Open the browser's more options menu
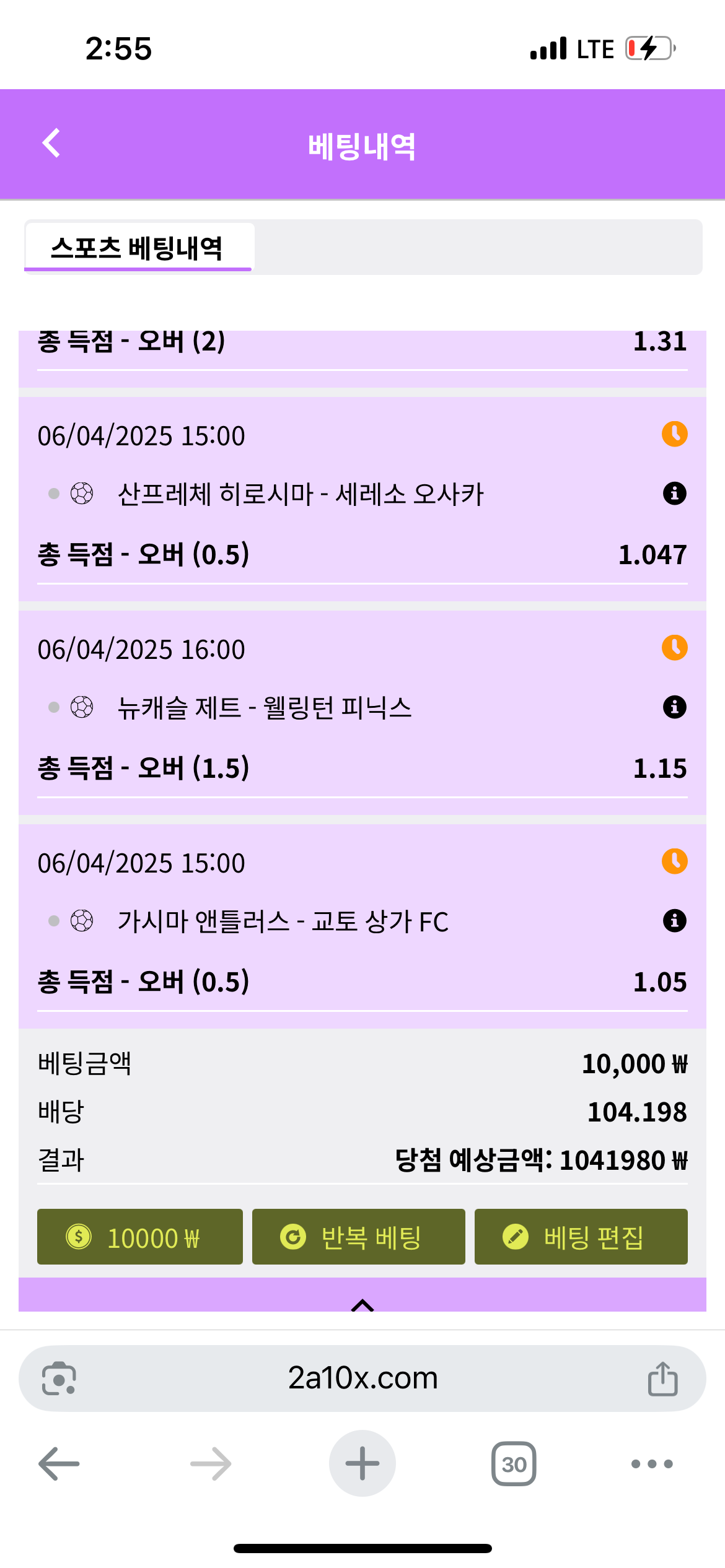Viewport: 725px width, 1568px height. pyautogui.click(x=652, y=1464)
